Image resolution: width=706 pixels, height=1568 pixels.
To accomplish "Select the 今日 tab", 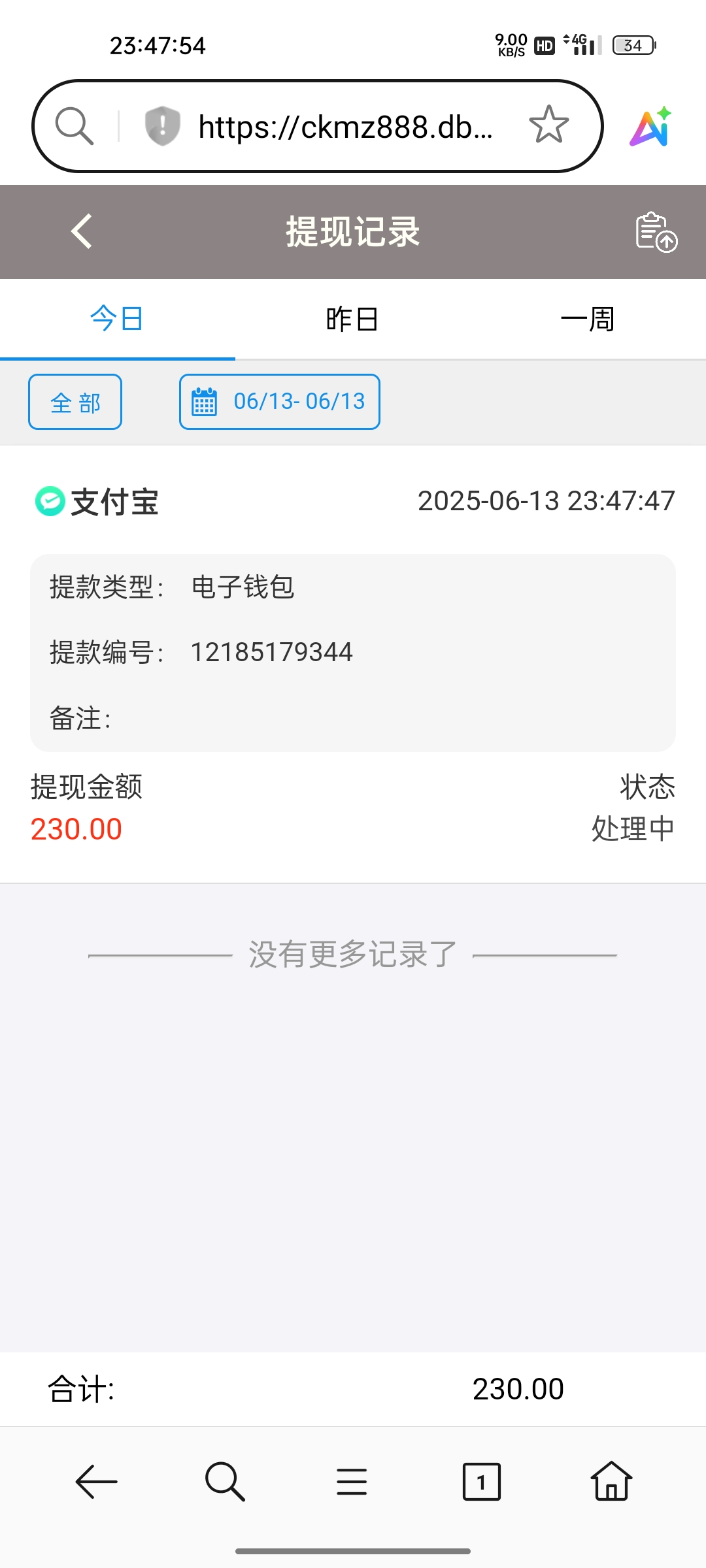I will click(x=116, y=319).
